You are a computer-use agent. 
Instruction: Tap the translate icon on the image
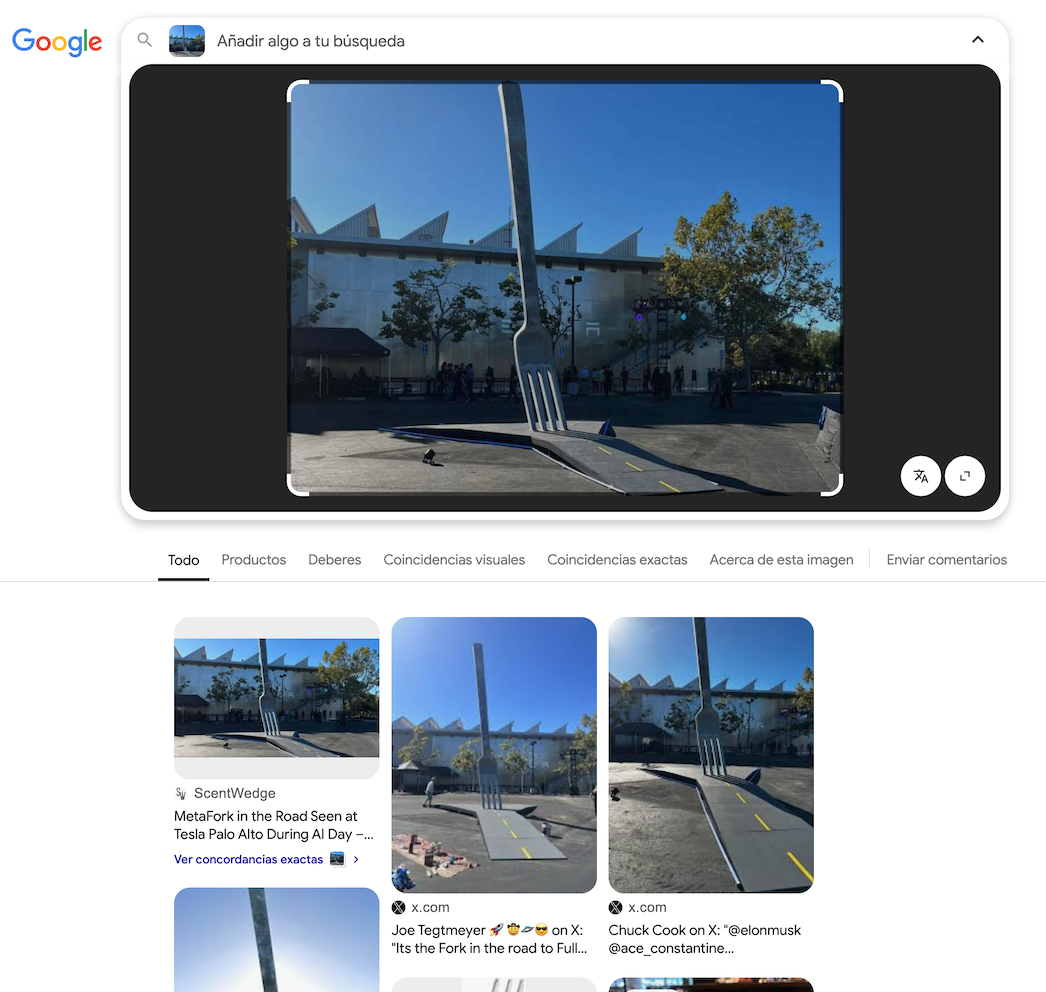921,476
